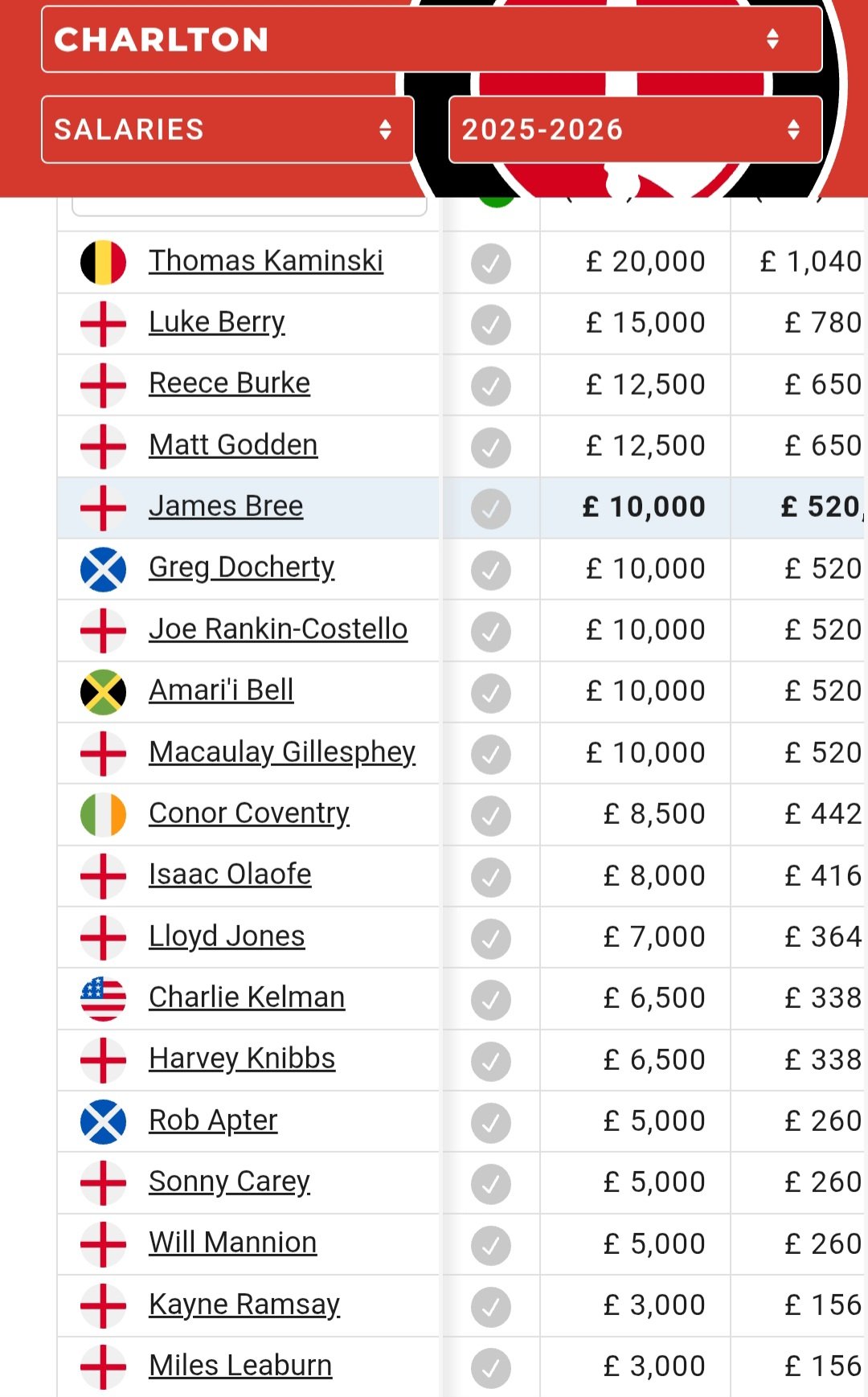868x1397 pixels.
Task: Open James Bree's player page
Action: 226,506
